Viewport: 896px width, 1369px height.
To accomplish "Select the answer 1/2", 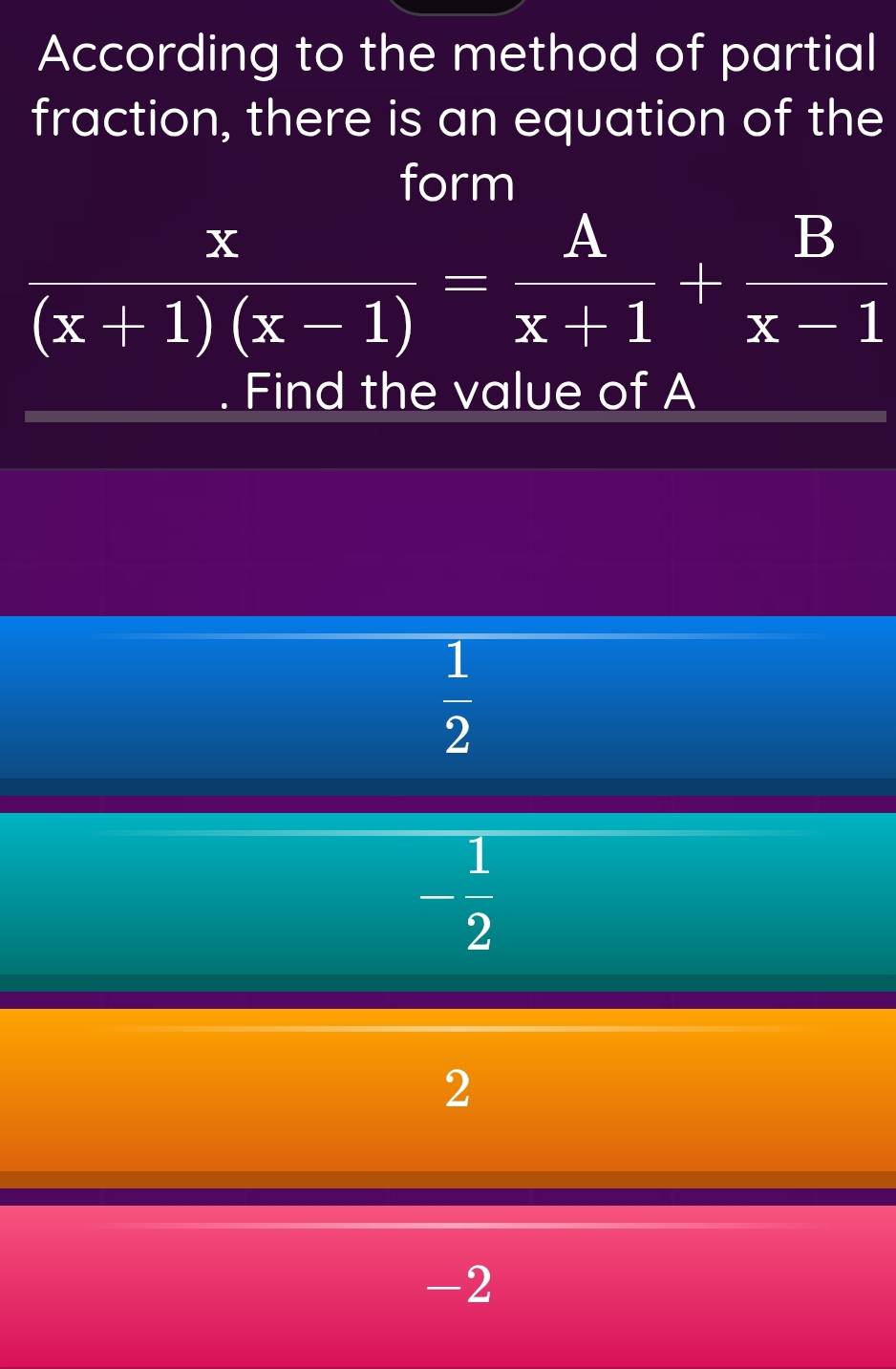I will (x=448, y=699).
